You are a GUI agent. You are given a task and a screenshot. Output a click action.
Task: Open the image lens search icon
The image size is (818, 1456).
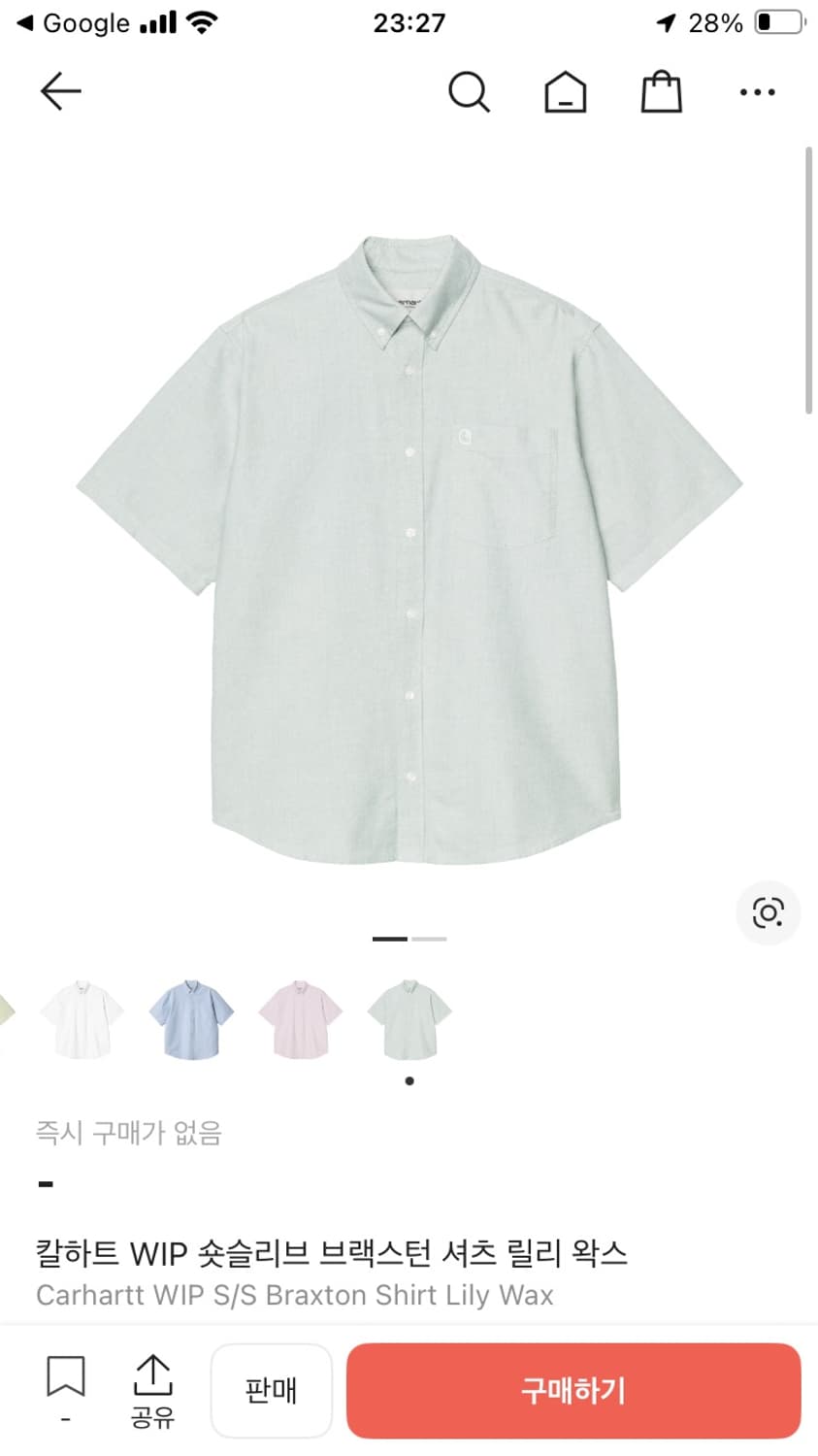pyautogui.click(x=769, y=912)
